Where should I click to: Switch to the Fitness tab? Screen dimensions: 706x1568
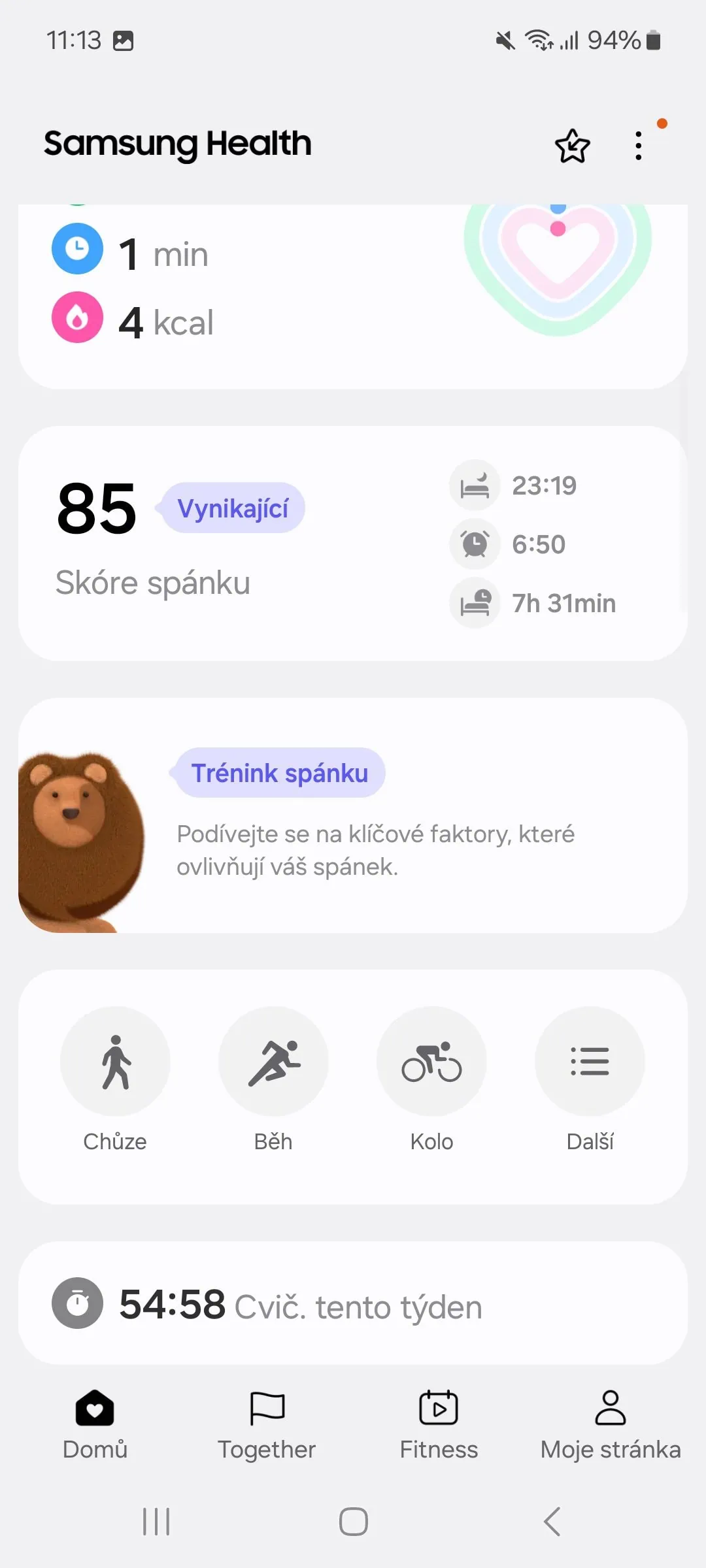tap(439, 1424)
